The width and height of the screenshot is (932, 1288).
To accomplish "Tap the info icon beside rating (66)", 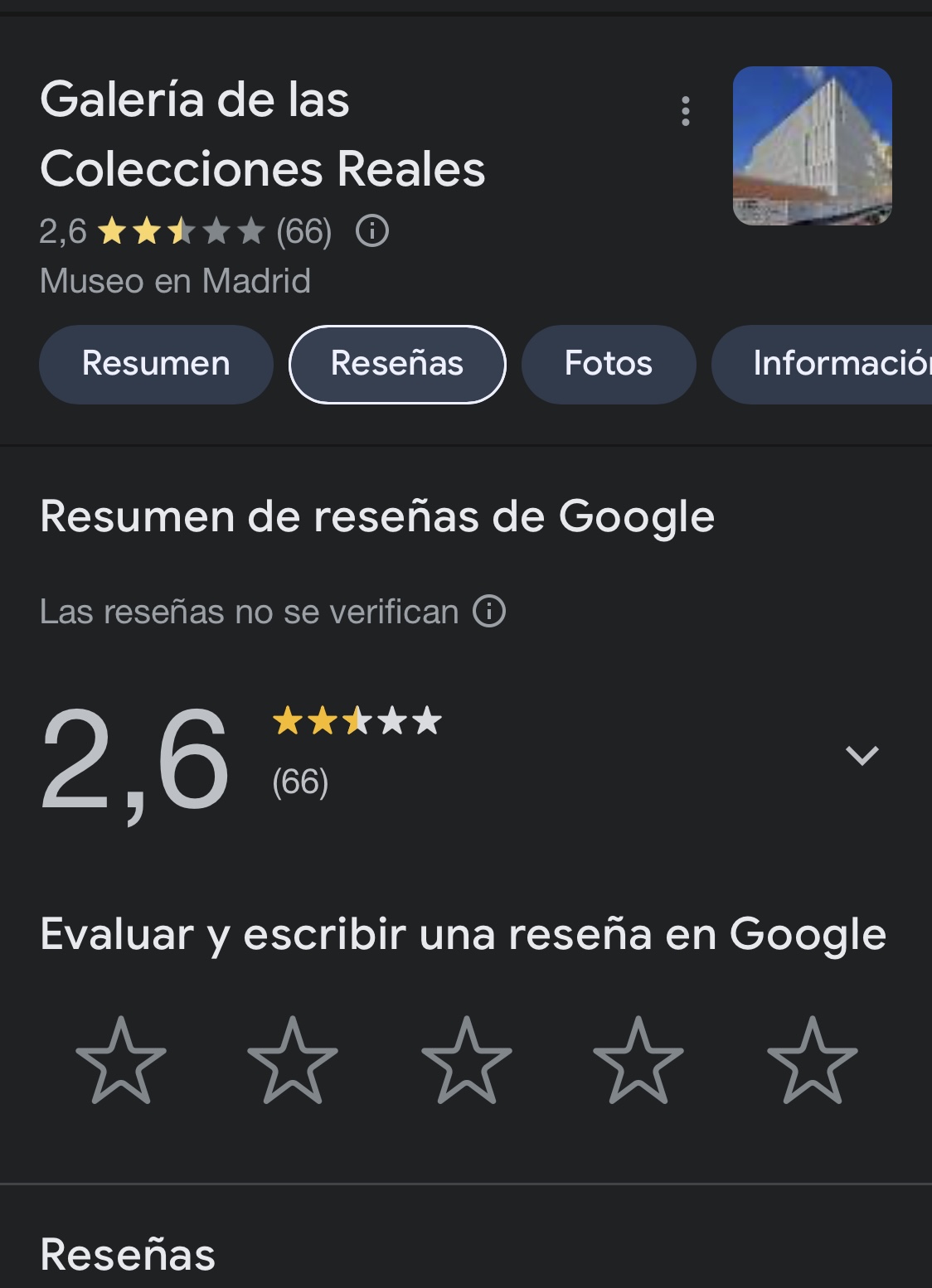I will pos(372,231).
